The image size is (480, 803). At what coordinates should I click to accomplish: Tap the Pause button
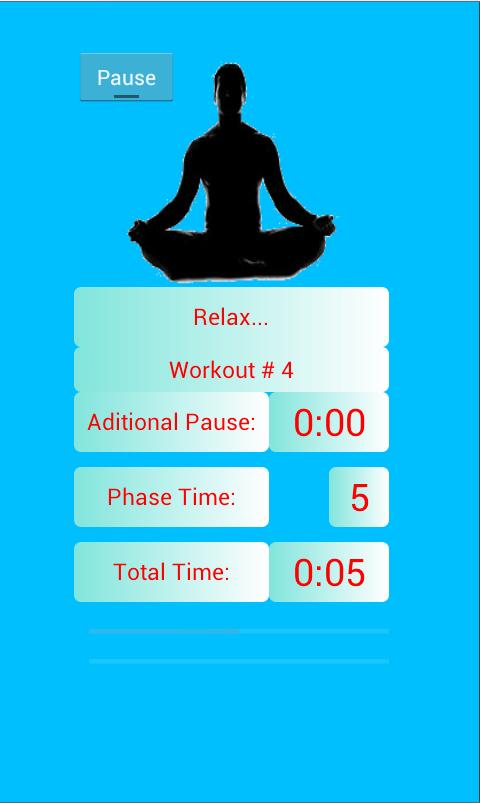tap(126, 77)
